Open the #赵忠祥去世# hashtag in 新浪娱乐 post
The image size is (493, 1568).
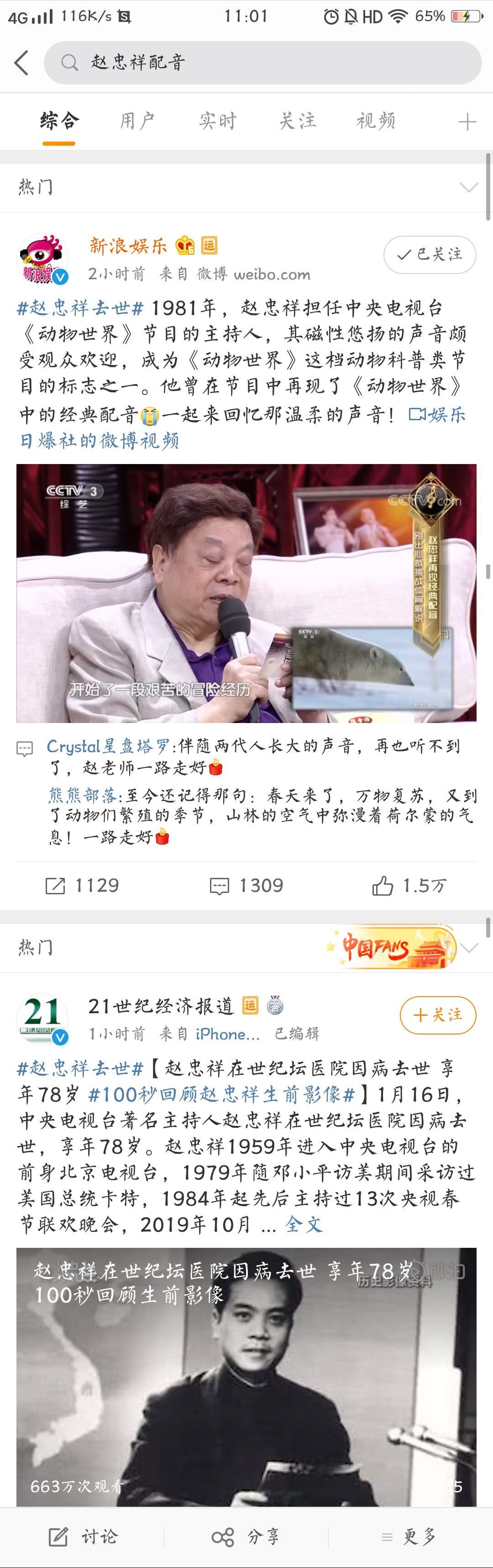[80, 308]
